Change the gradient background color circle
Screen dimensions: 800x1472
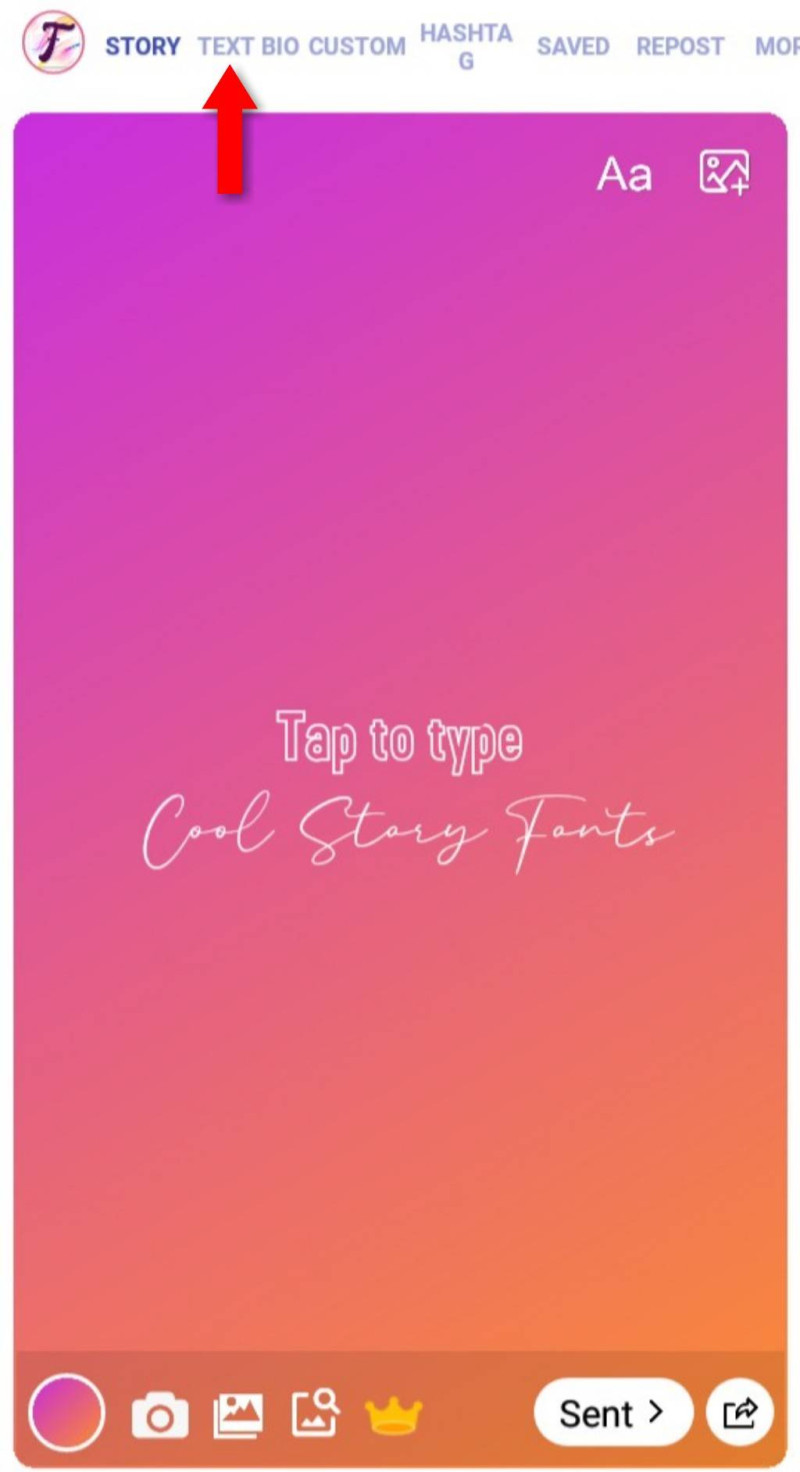(x=67, y=1412)
